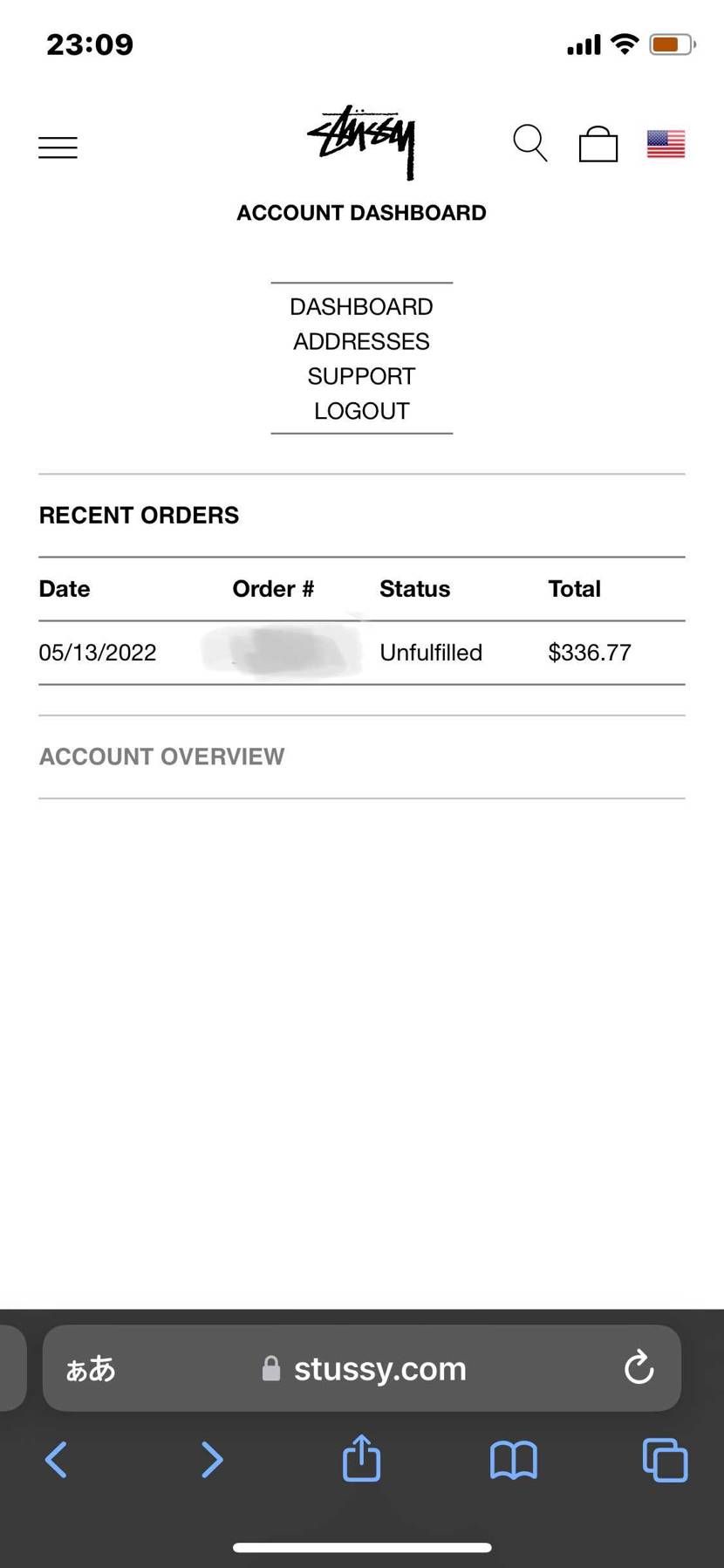Open the reader/text size (ぁあ) menu
Viewport: 724px width, 1568px height.
pos(91,1368)
